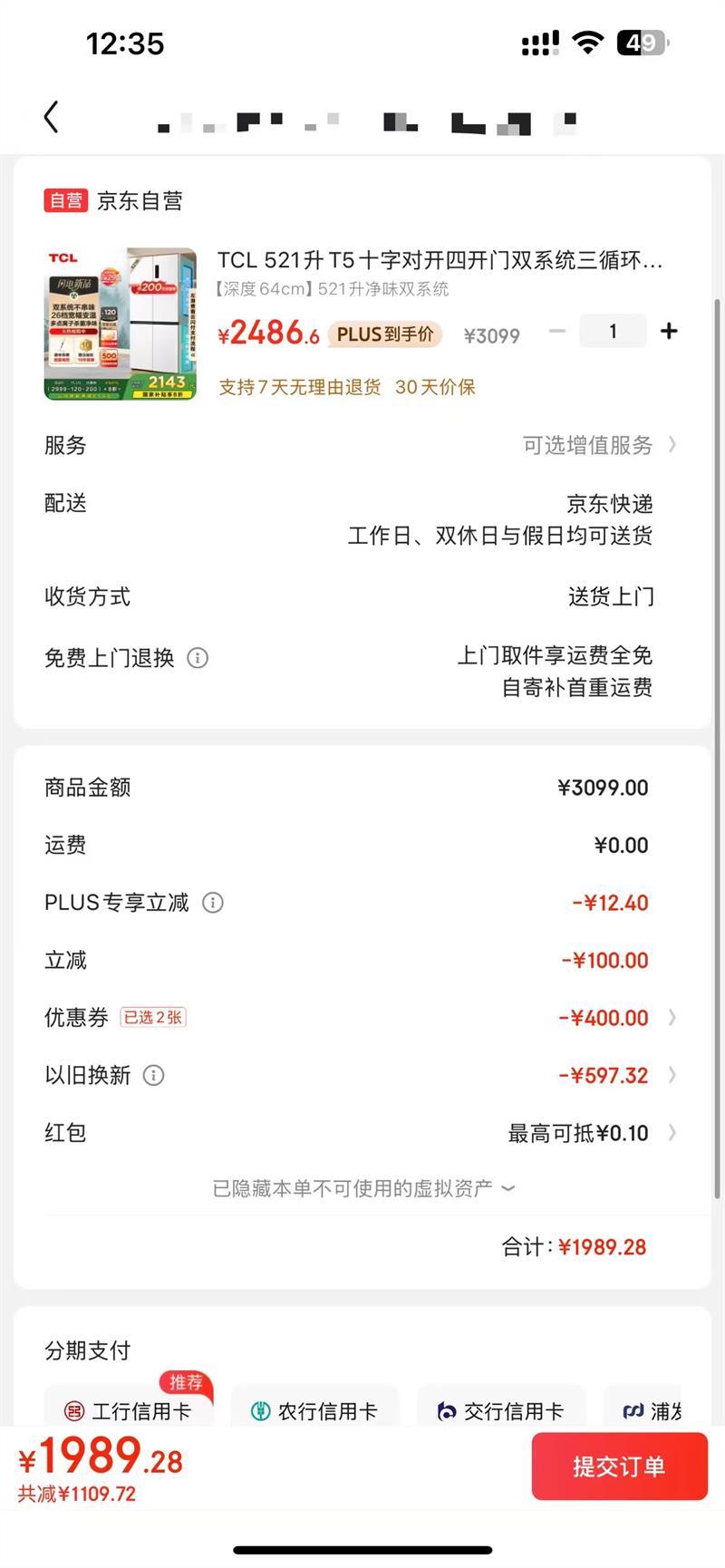Pick 交行信用卡 installment option

501,1410
